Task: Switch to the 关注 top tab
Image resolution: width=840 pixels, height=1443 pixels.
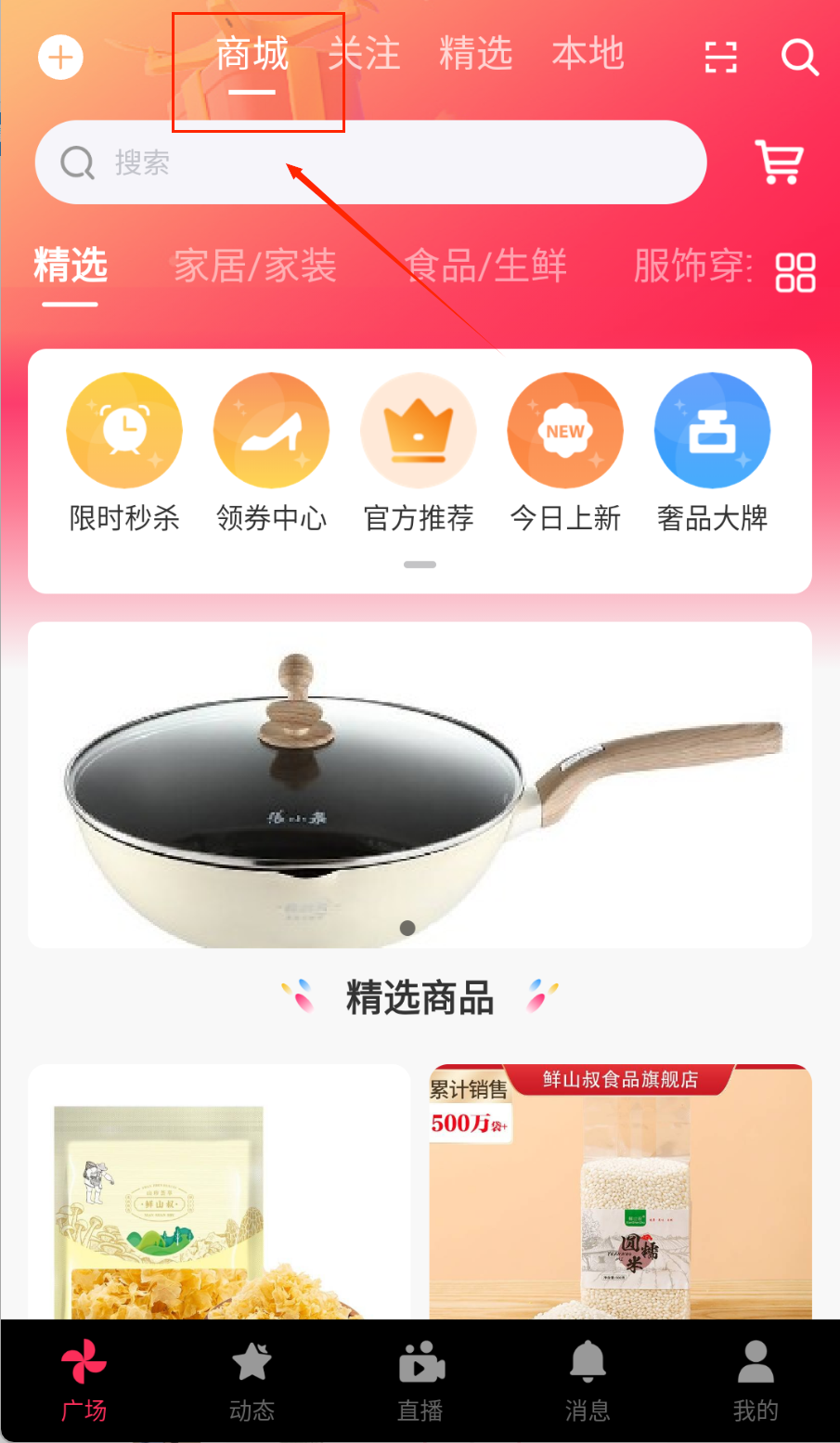Action: pos(364,54)
